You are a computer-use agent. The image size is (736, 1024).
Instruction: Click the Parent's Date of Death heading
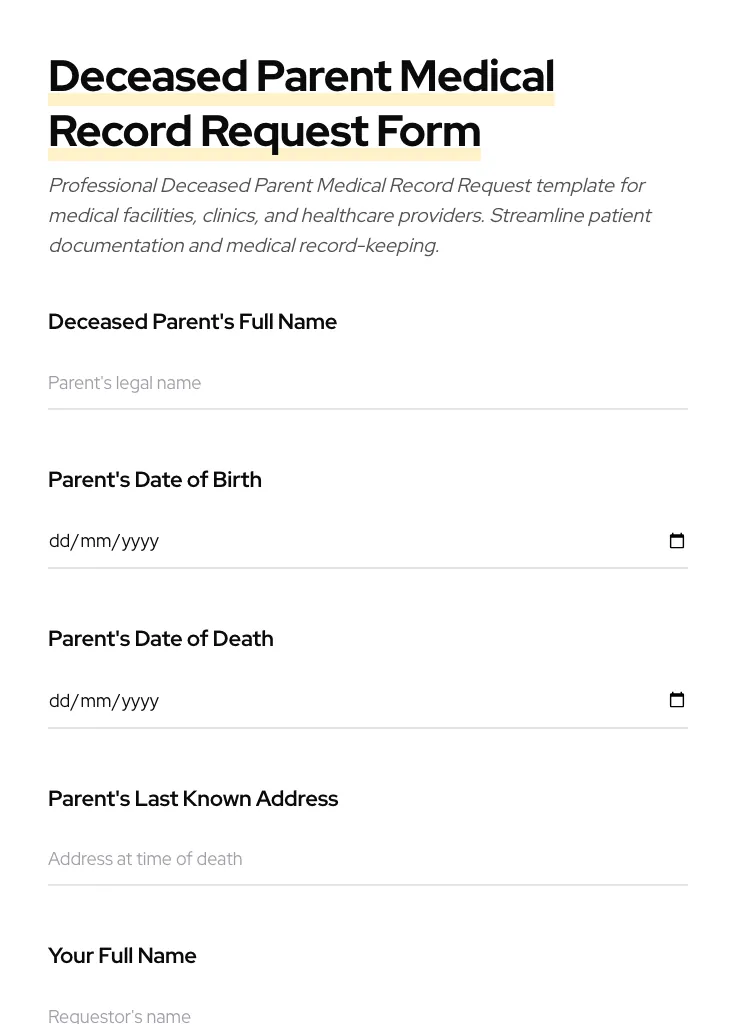(160, 639)
